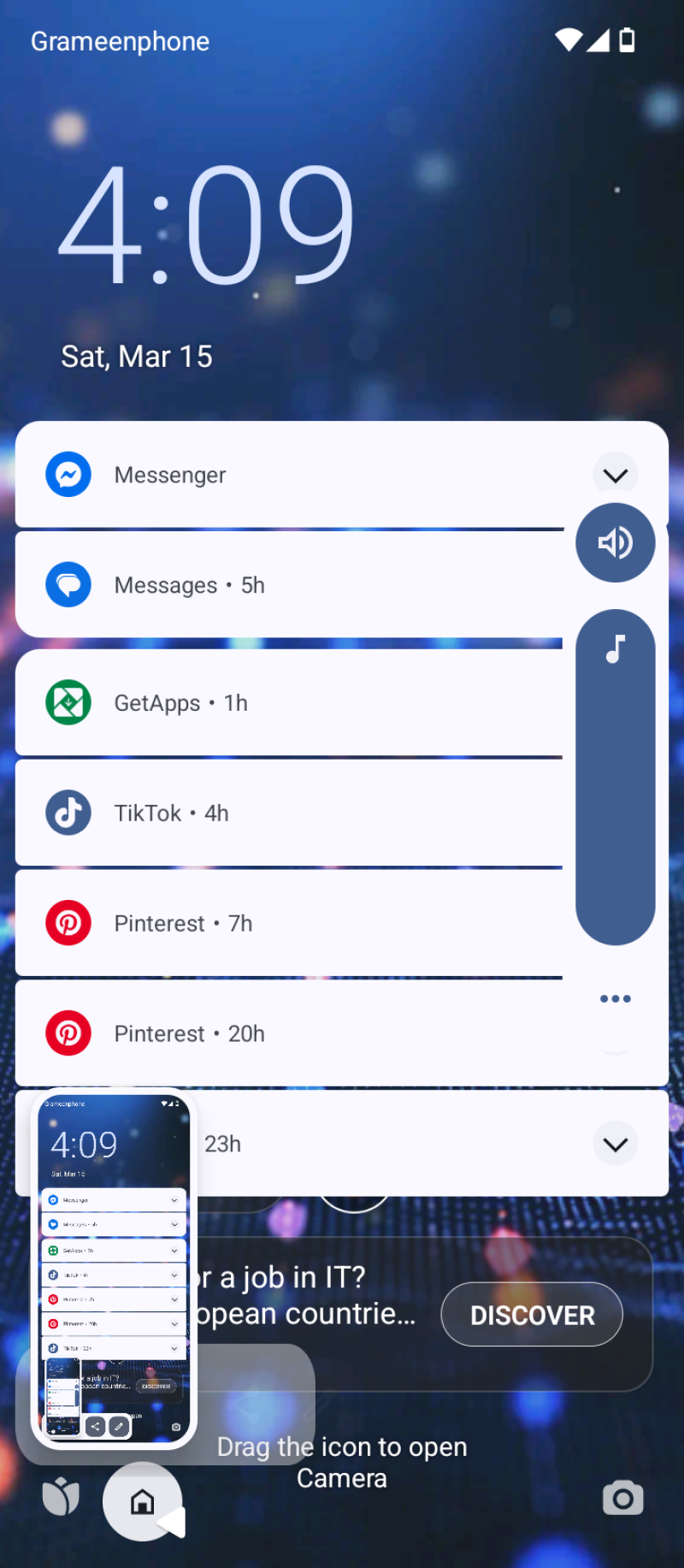Open the TikTok notification from 4h ago

point(289,814)
